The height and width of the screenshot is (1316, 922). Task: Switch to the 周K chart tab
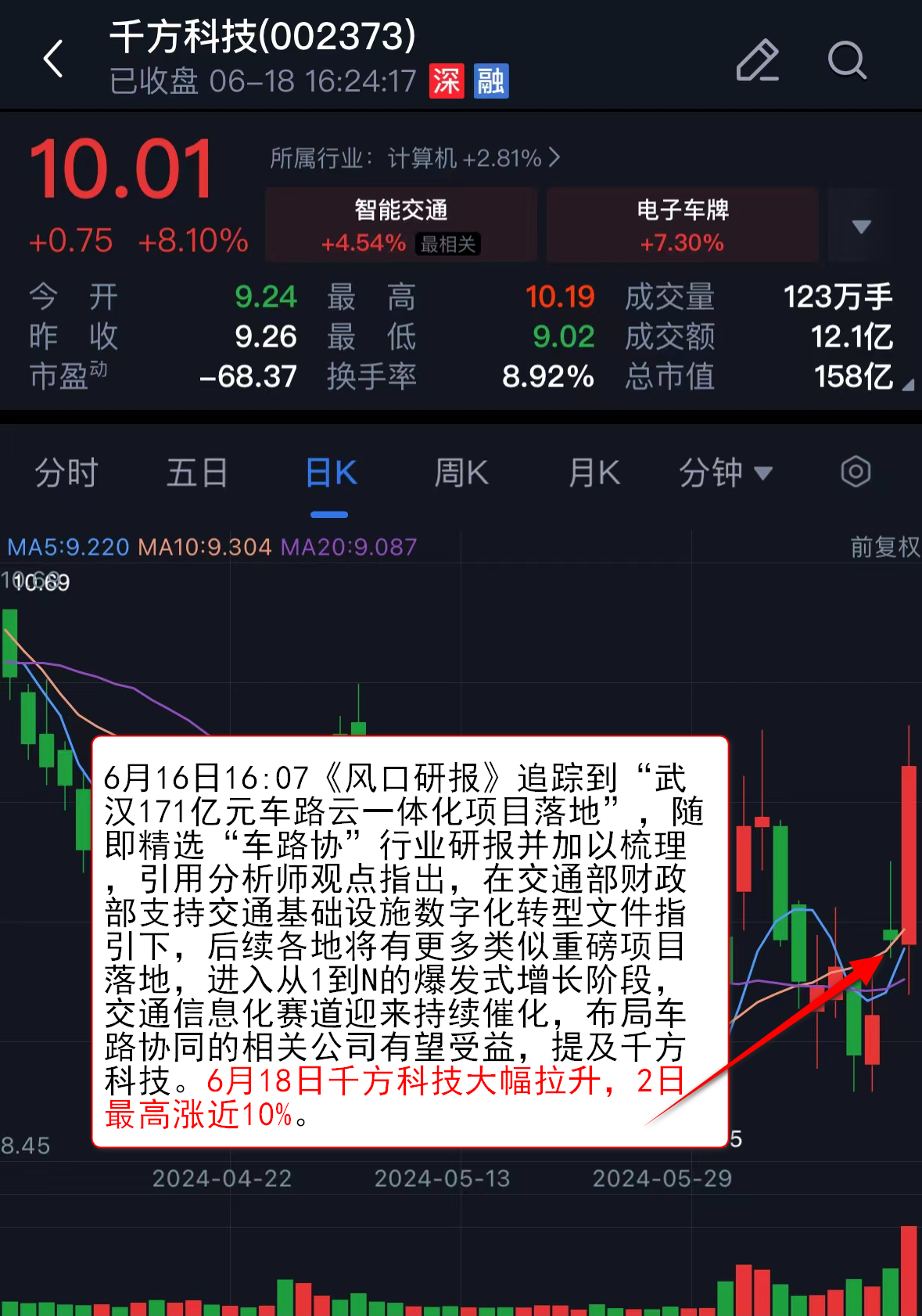click(x=461, y=473)
